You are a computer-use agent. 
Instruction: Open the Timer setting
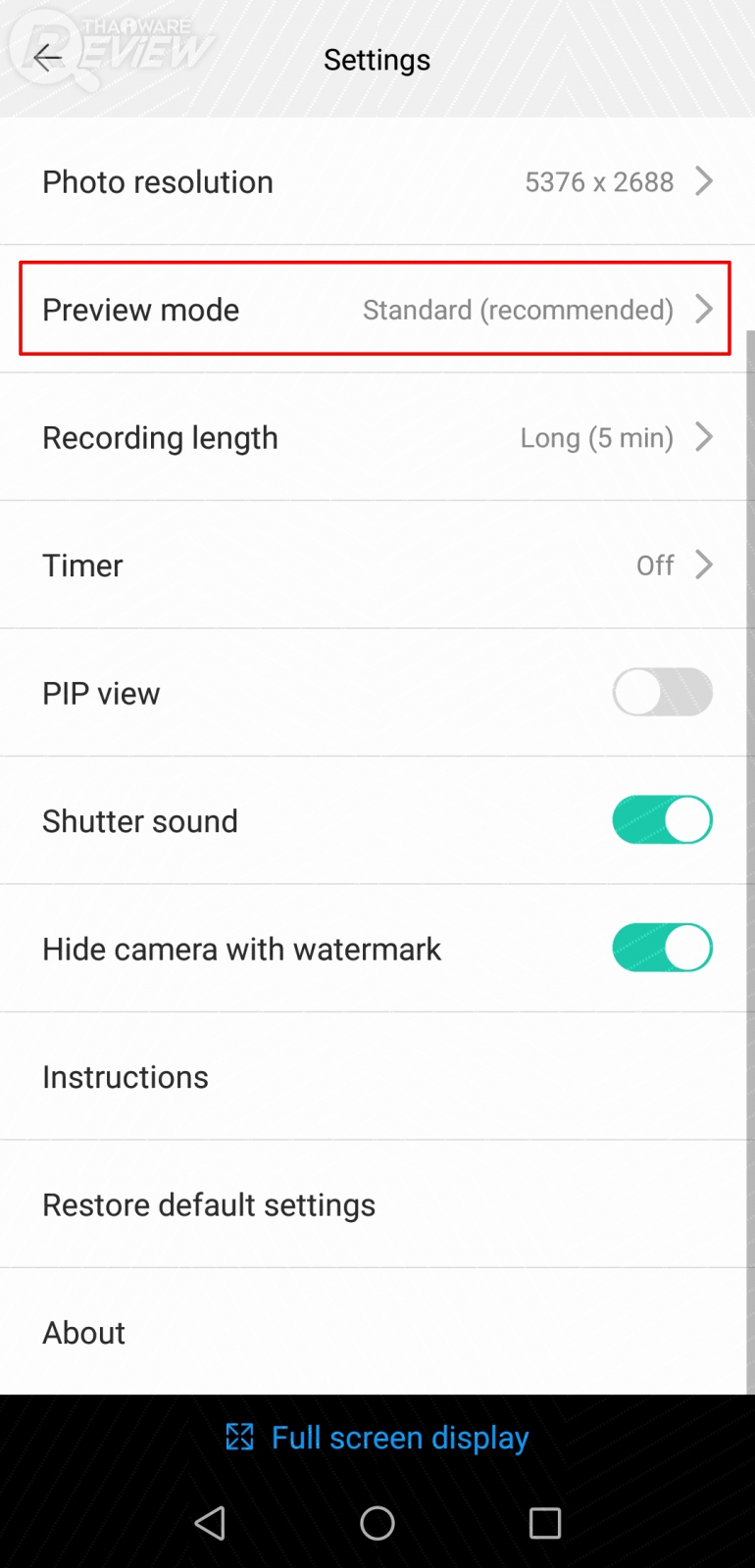coord(377,565)
